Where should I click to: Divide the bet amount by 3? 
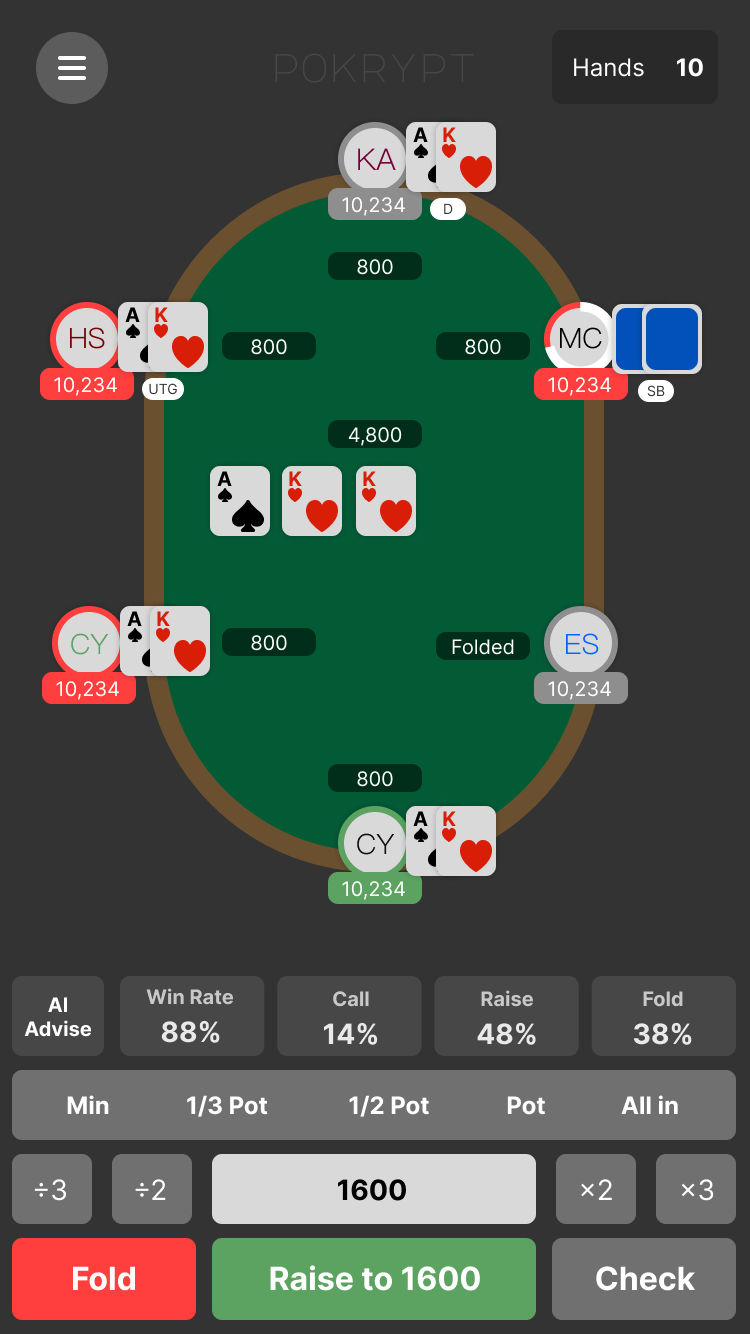pyautogui.click(x=52, y=1189)
